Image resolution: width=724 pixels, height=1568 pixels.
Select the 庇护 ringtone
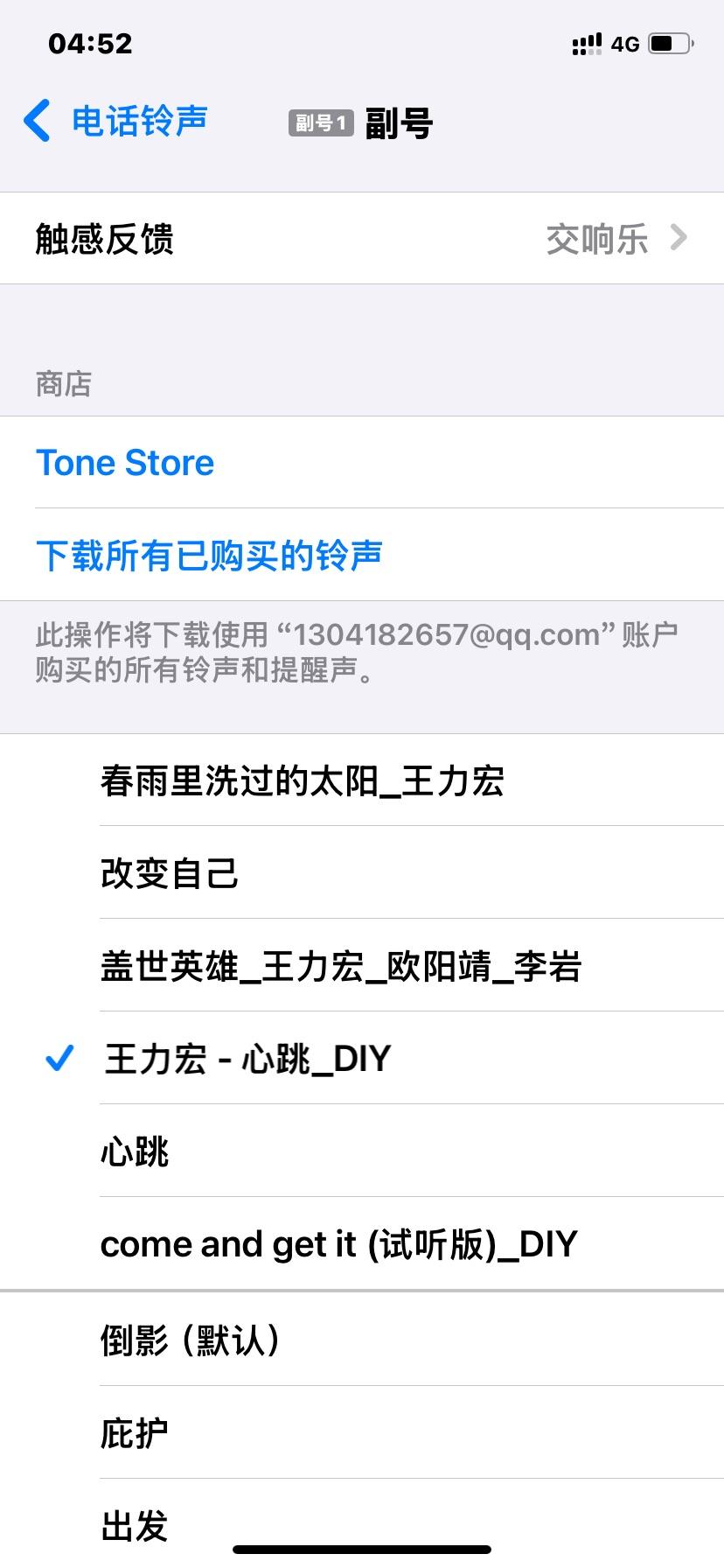tap(362, 1432)
